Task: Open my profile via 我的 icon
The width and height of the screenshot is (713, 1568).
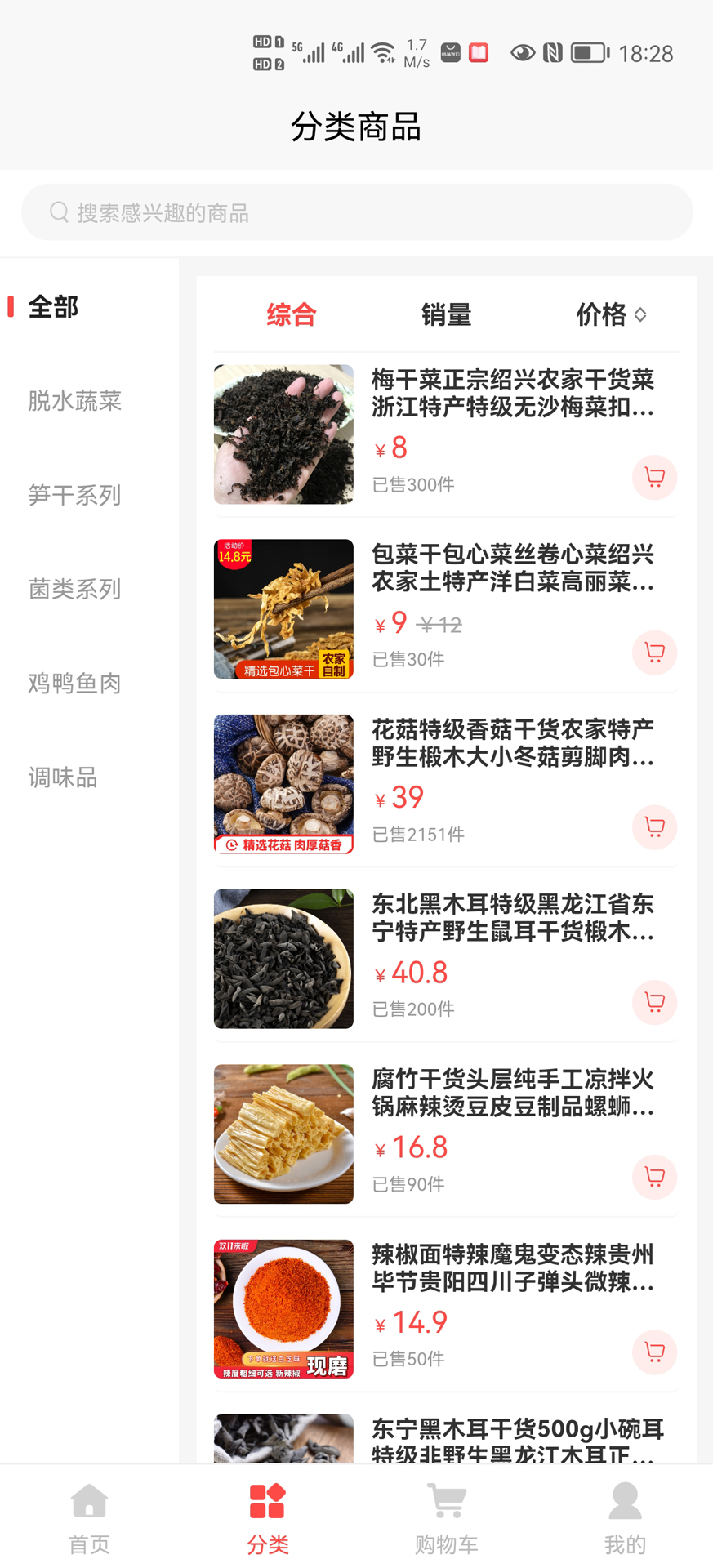Action: click(624, 1515)
